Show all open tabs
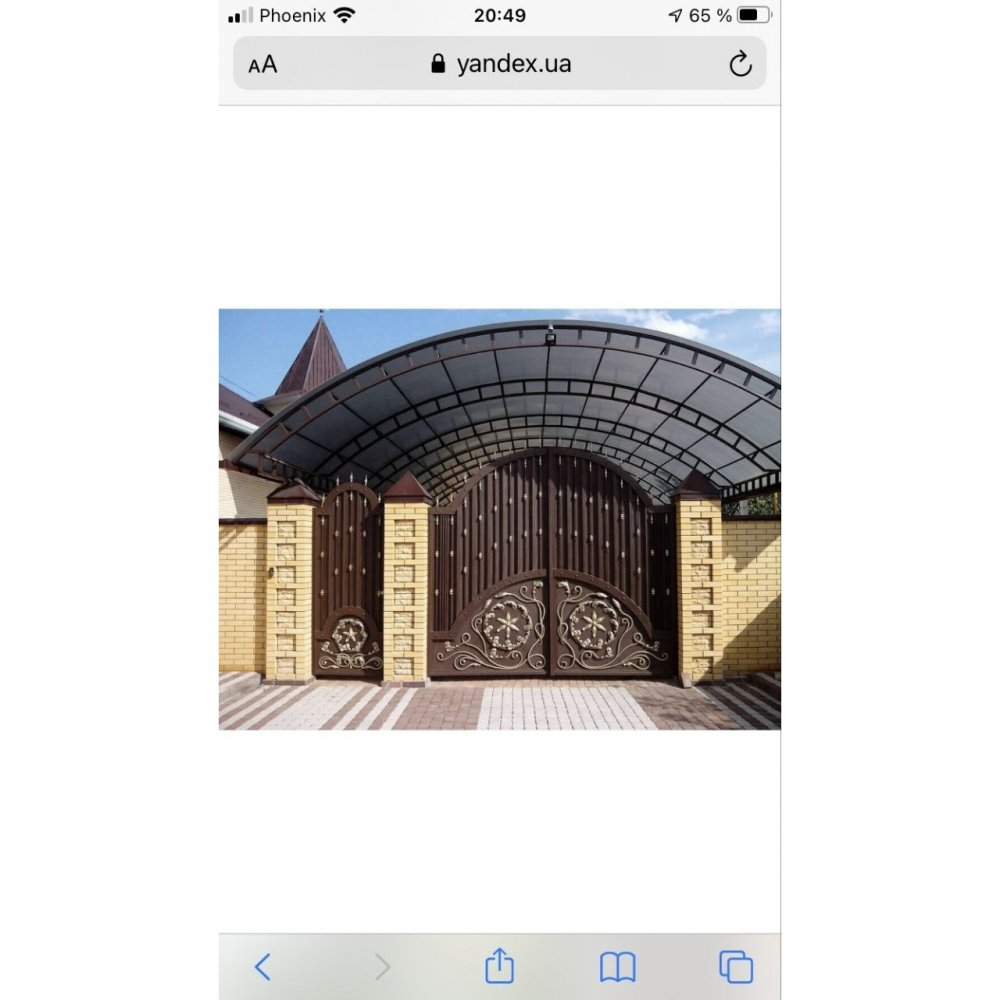This screenshot has width=1000, height=1000. [736, 966]
